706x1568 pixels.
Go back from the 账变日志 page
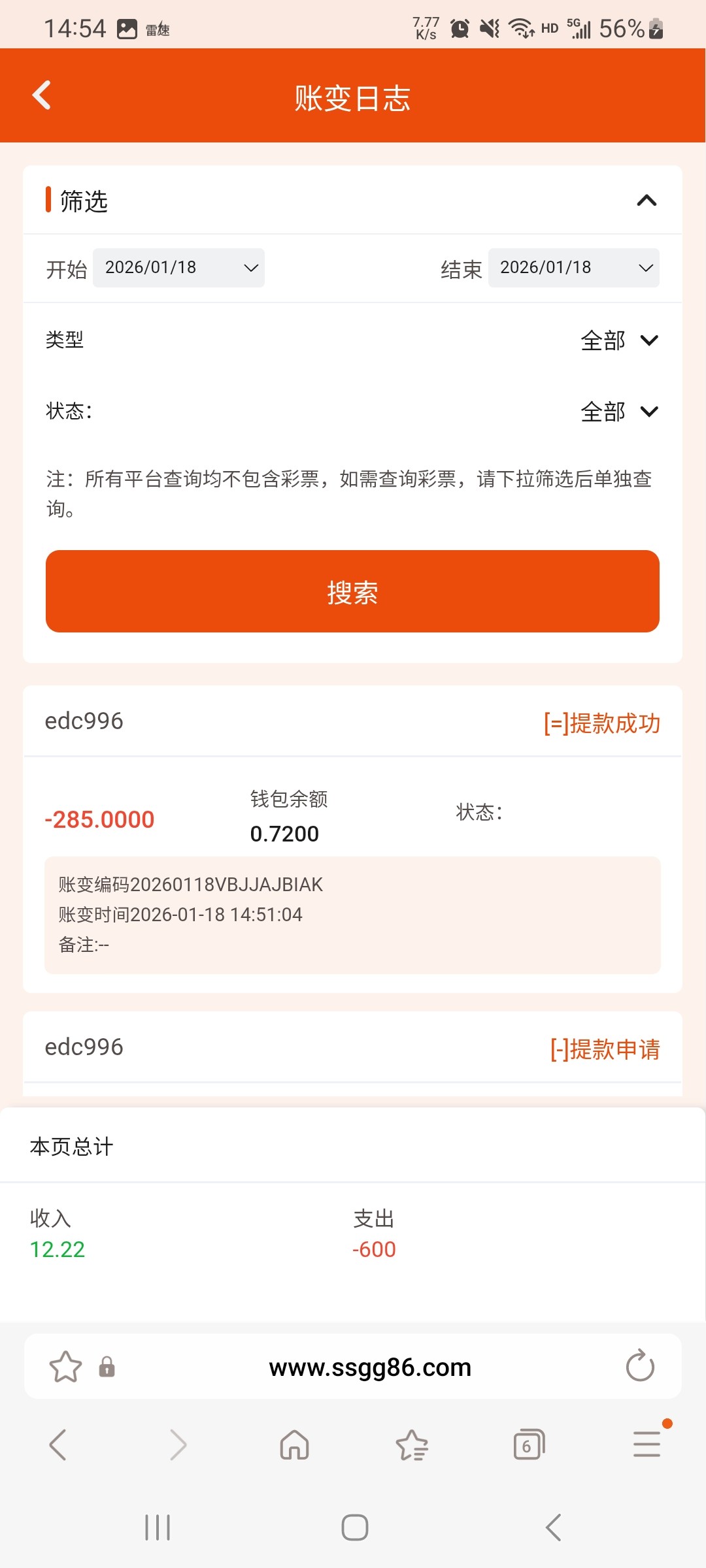[42, 95]
